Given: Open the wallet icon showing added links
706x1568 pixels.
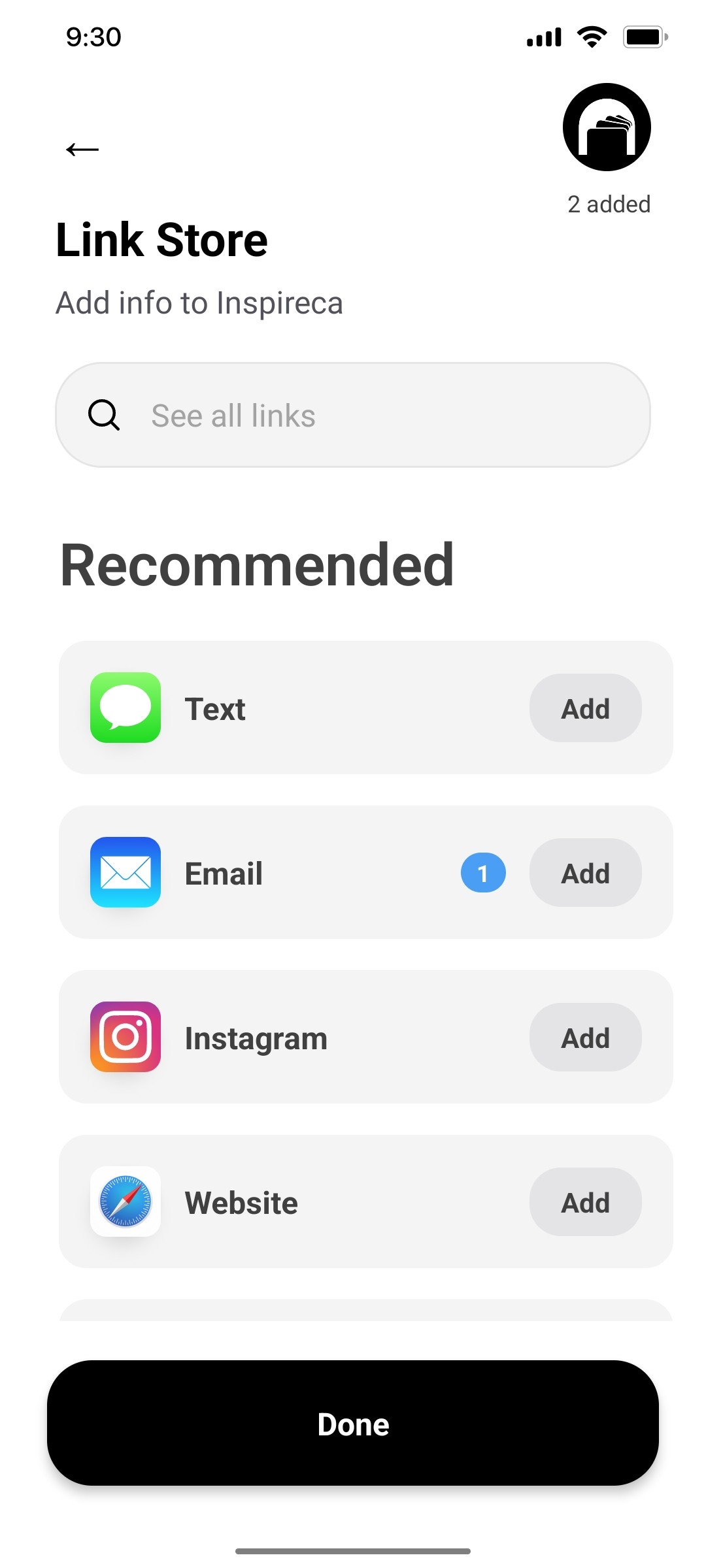Looking at the screenshot, I should [x=607, y=127].
